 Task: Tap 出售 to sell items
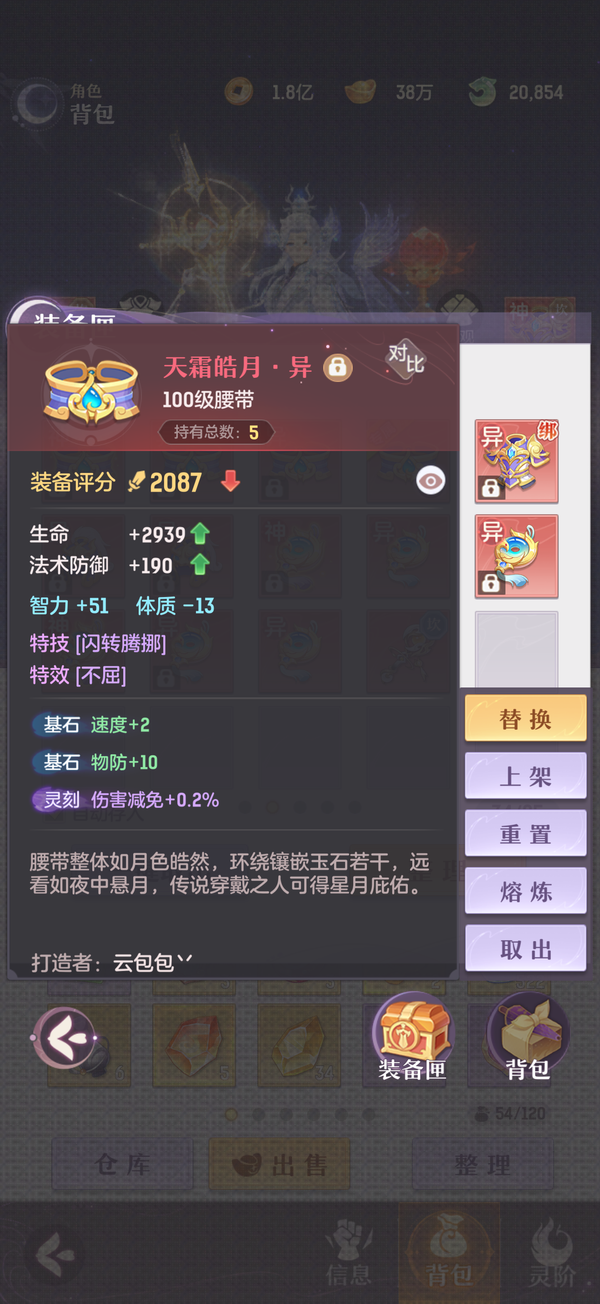[x=280, y=1164]
